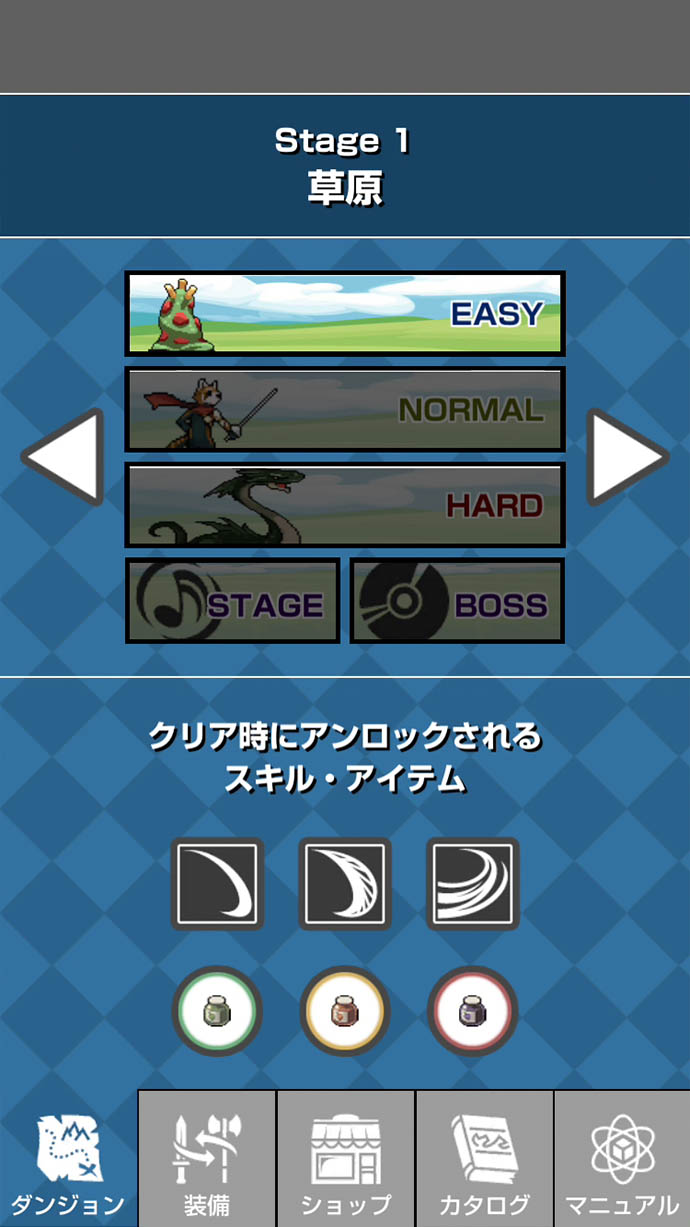This screenshot has width=690, height=1227.
Task: Open the ショップ shop tab
Action: pos(345,1160)
